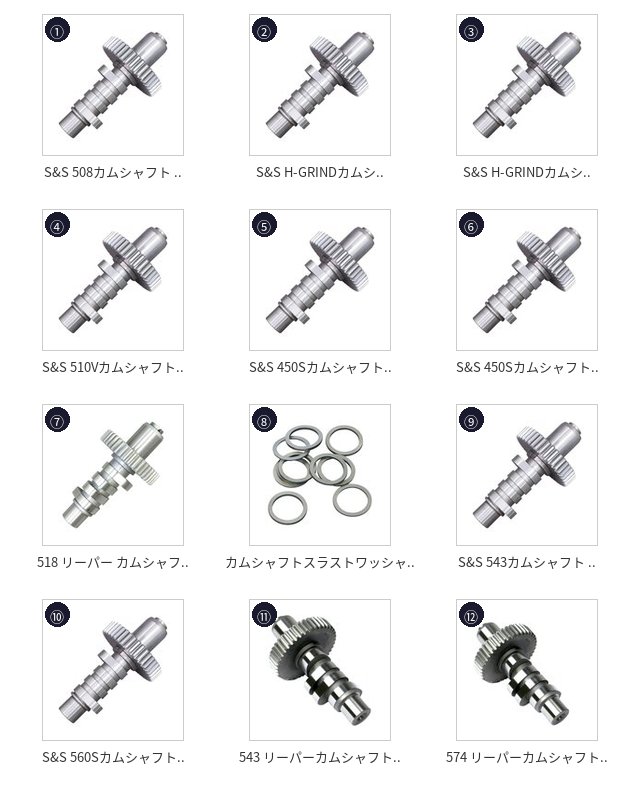View the 543 リーパー camshaft product
The height and width of the screenshot is (800, 641).
click(320, 670)
